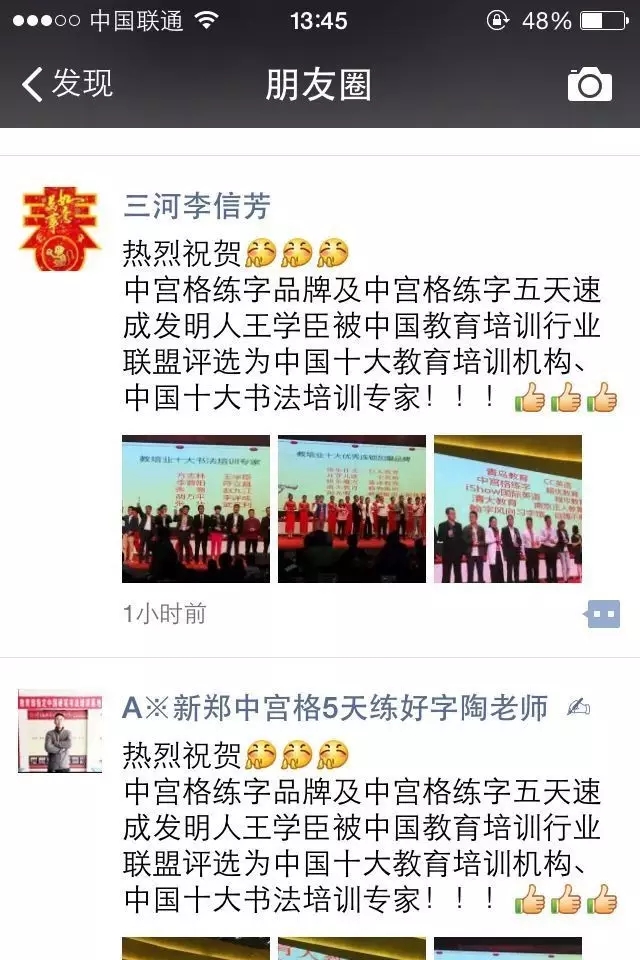Go back to 发现 page

click(67, 84)
